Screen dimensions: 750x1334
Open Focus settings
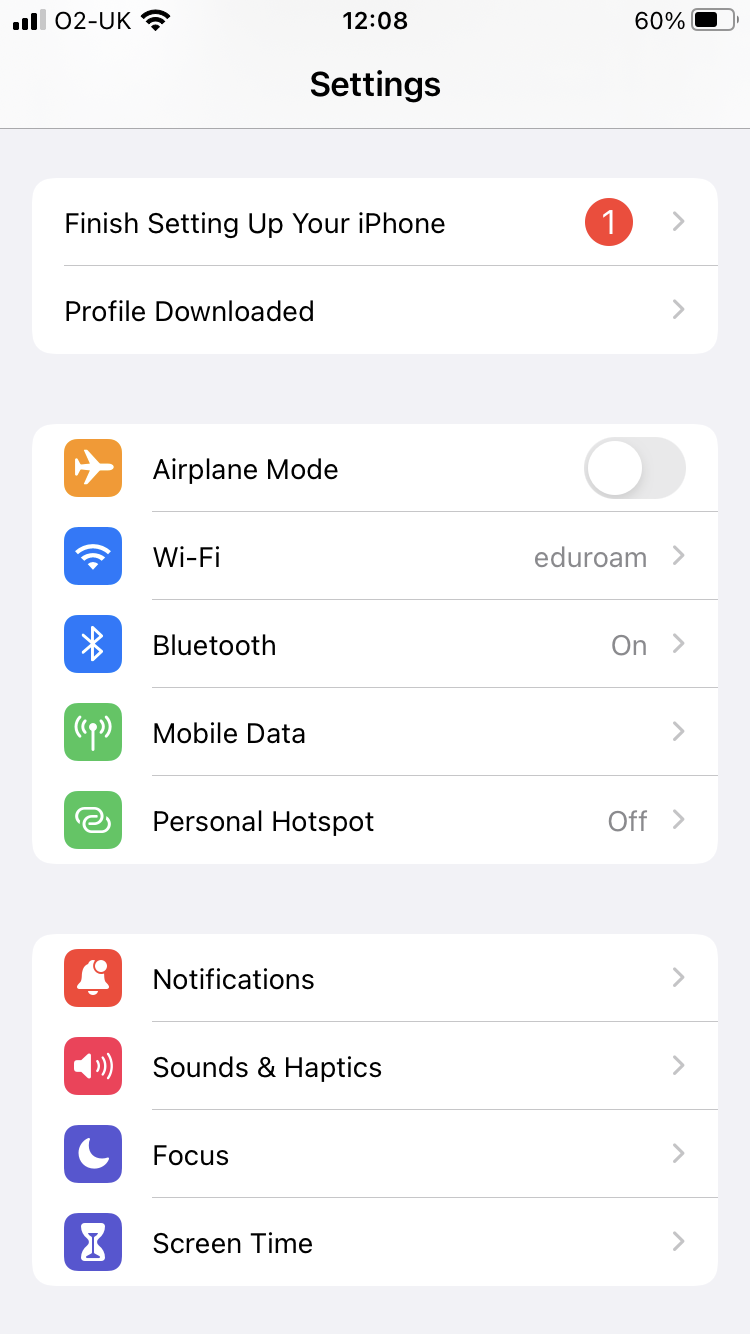pos(375,1154)
